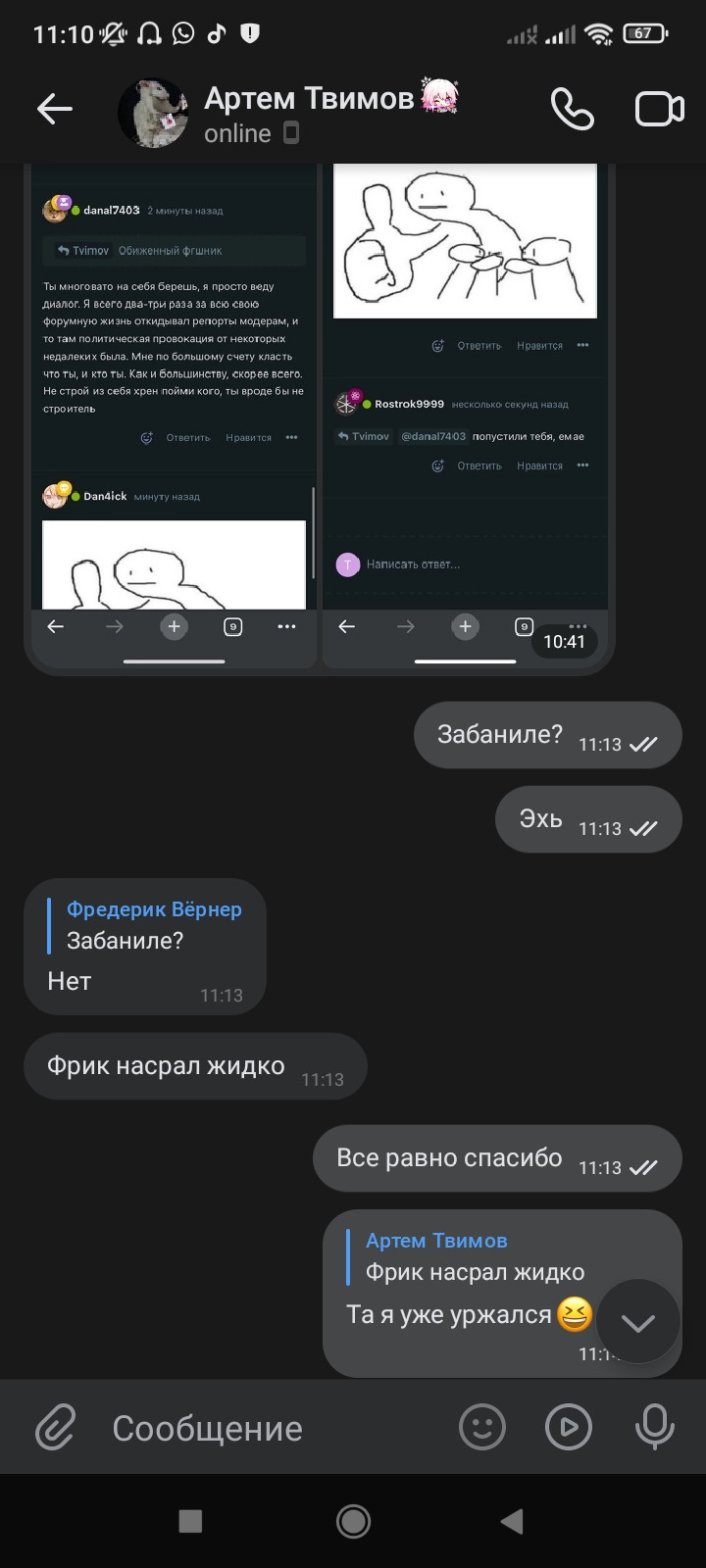The width and height of the screenshot is (706, 1568).
Task: Go back from the chat
Action: [55, 109]
